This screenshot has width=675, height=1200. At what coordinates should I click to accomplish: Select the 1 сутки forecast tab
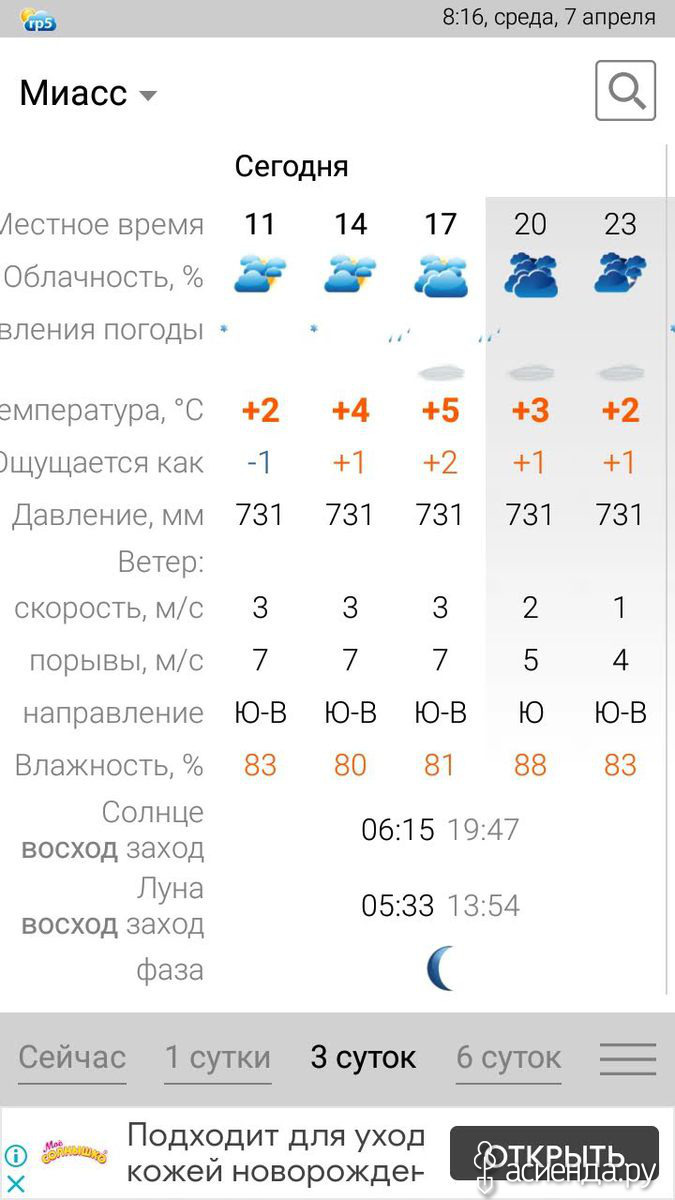point(218,1058)
